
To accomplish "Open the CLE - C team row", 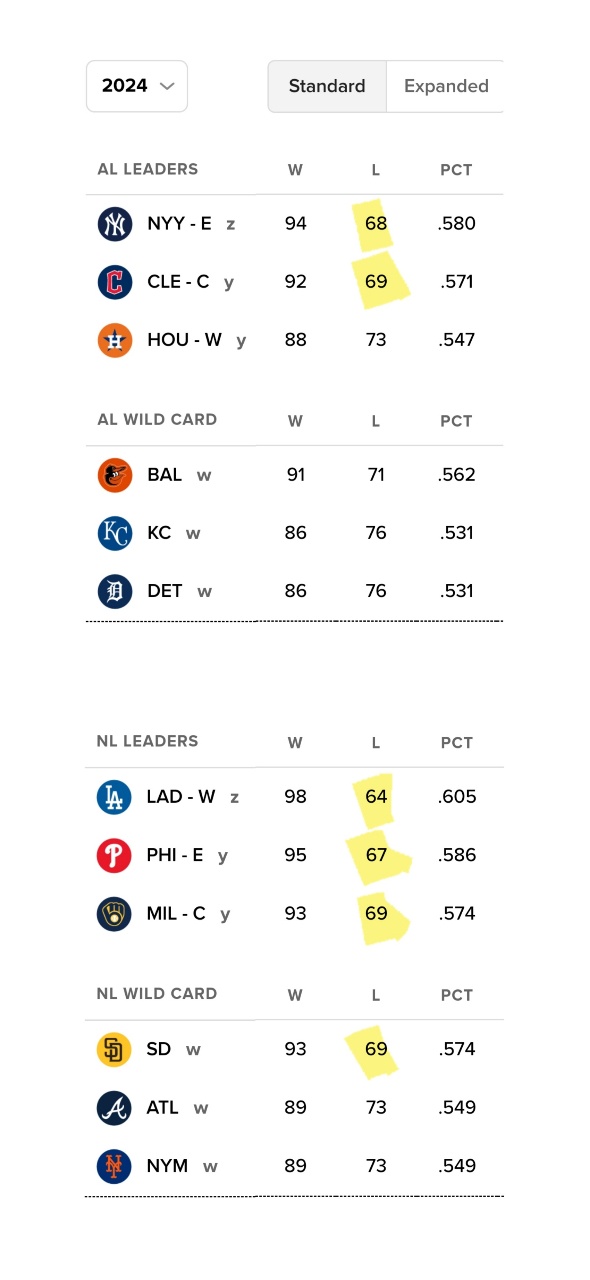I will coord(294,282).
